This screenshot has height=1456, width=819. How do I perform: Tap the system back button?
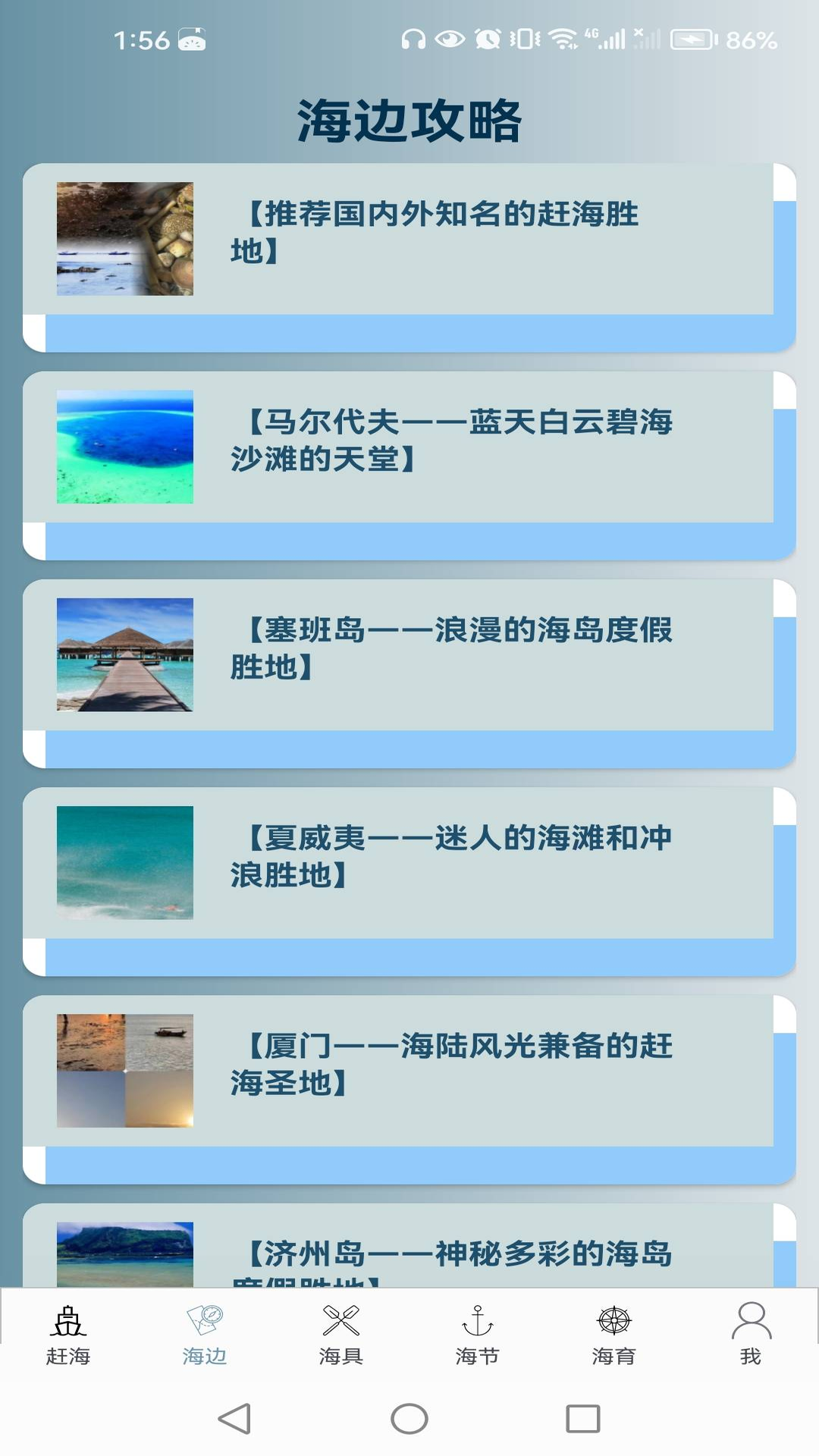[234, 1418]
